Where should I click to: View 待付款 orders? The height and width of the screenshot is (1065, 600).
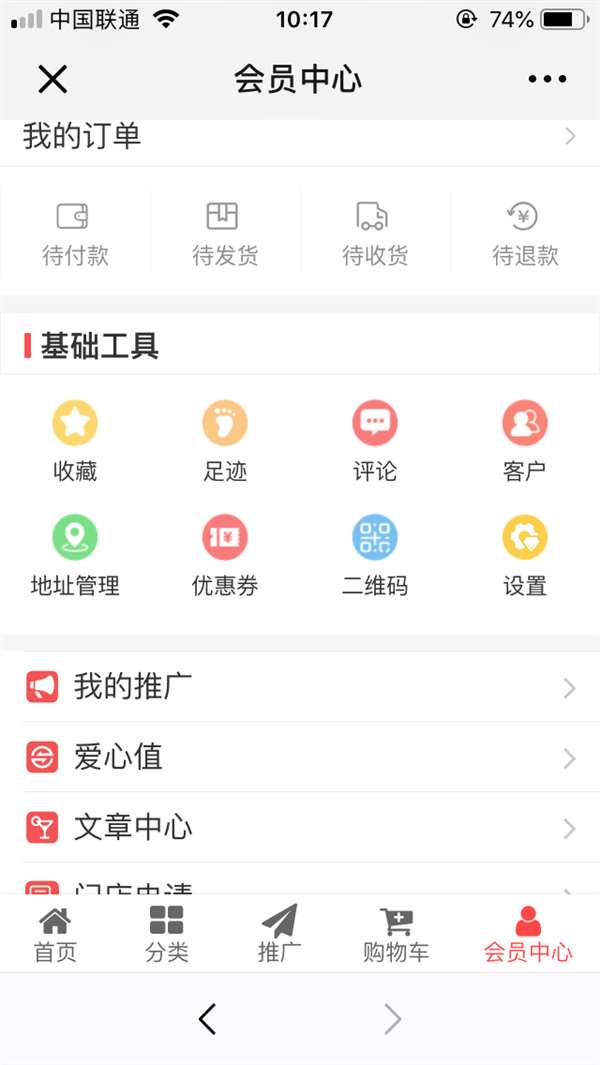[x=75, y=234]
